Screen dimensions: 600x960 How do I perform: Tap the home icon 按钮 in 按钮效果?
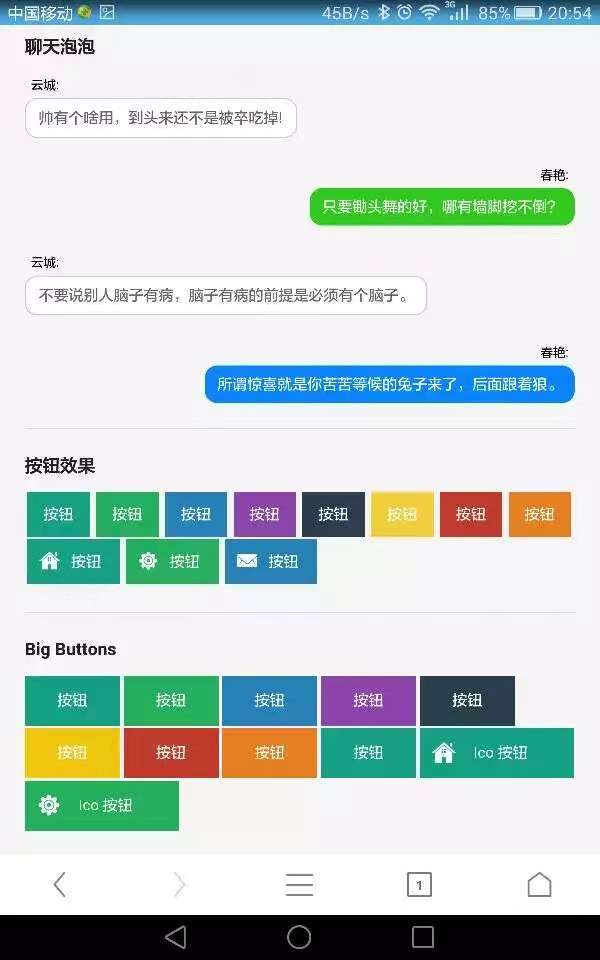(x=73, y=562)
